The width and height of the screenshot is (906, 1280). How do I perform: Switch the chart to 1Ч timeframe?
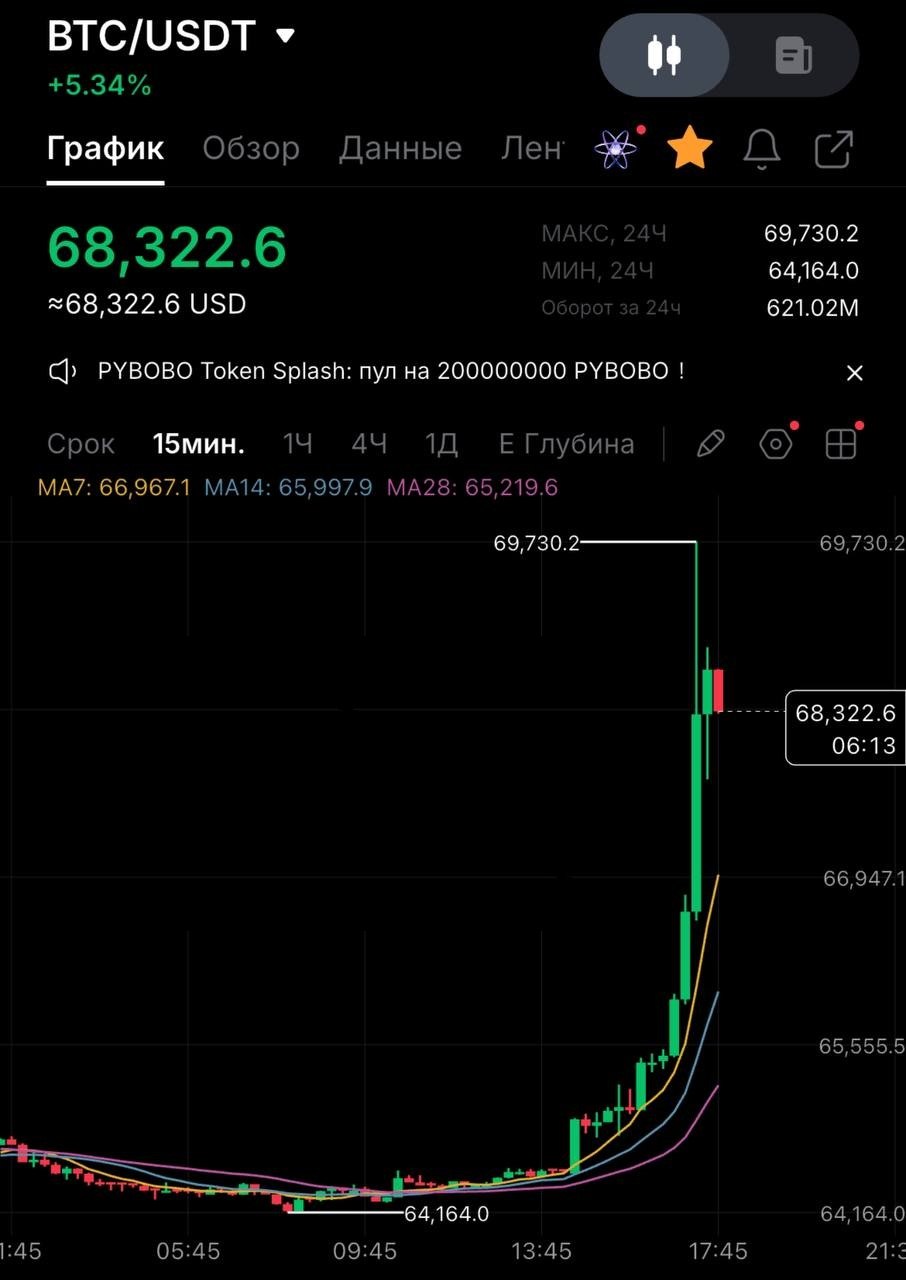[297, 444]
